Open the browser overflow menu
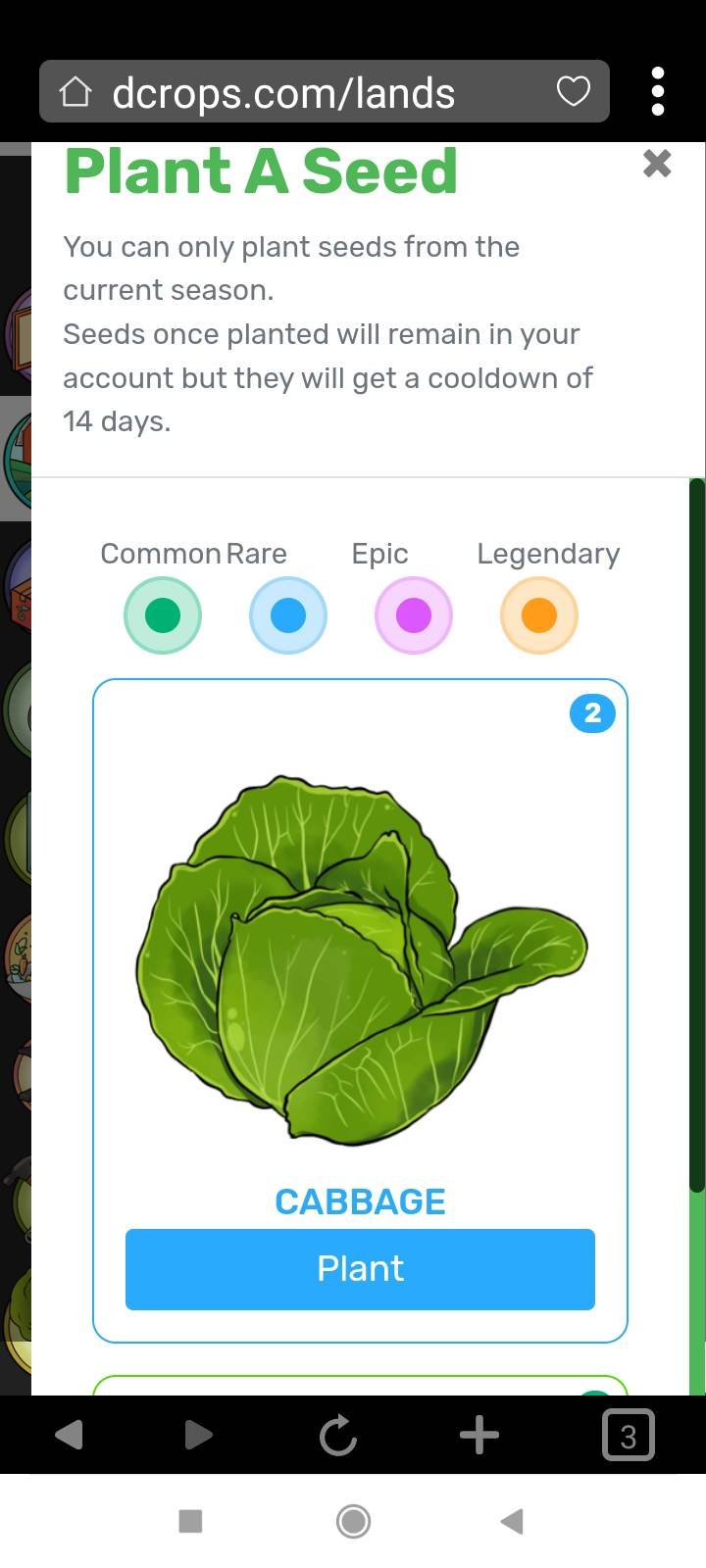The height and width of the screenshot is (1568, 706). [x=658, y=92]
